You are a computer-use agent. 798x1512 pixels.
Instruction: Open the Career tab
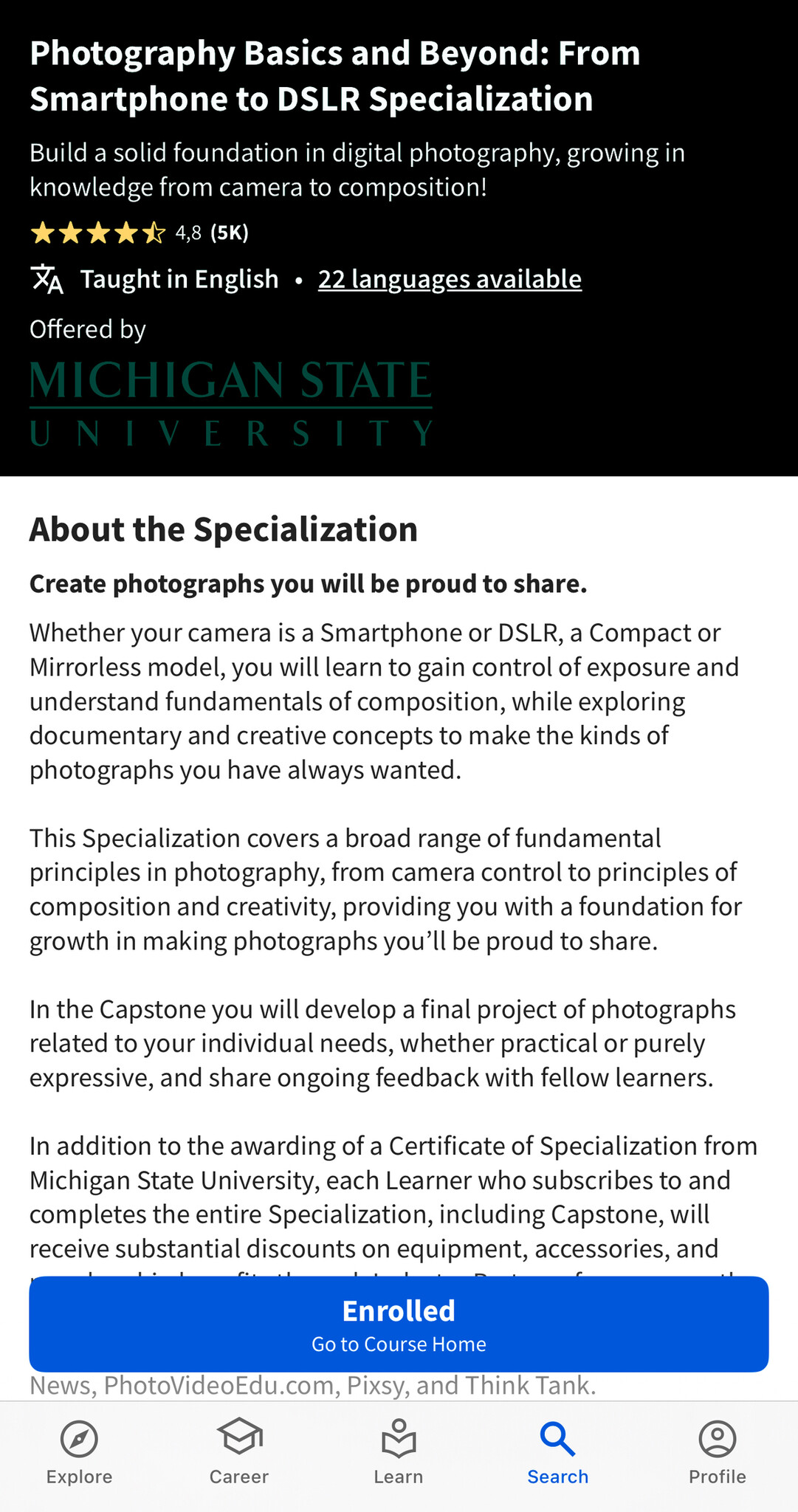pyautogui.click(x=239, y=1452)
